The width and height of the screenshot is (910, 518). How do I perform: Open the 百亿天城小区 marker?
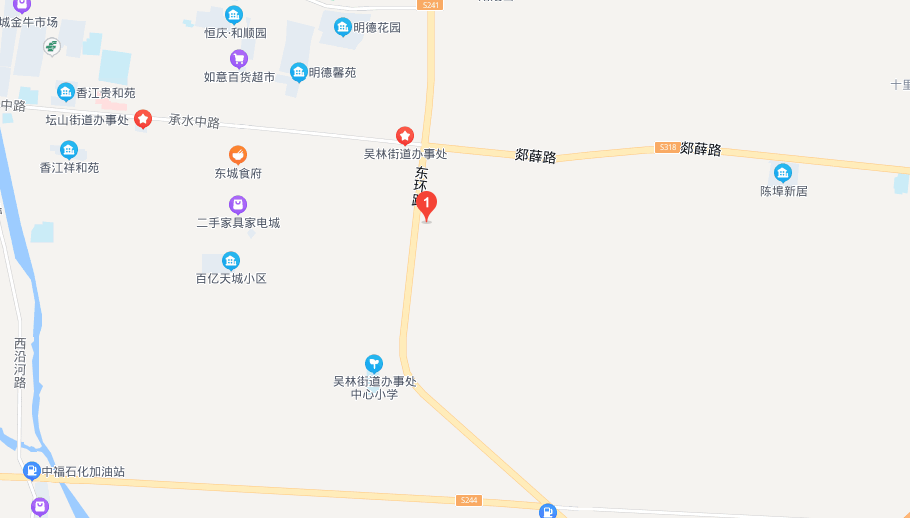(x=231, y=261)
